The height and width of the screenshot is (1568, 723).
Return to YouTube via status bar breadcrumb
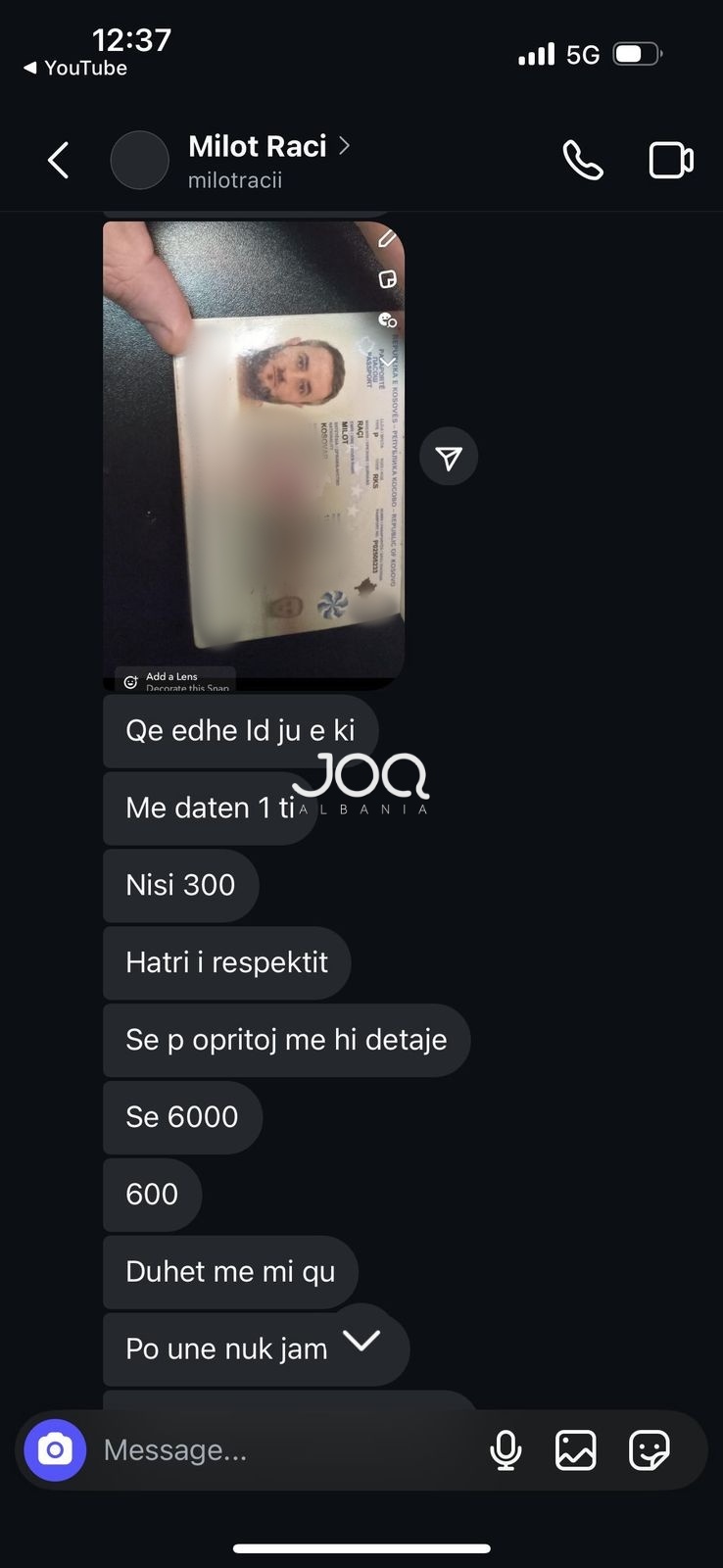tap(75, 68)
